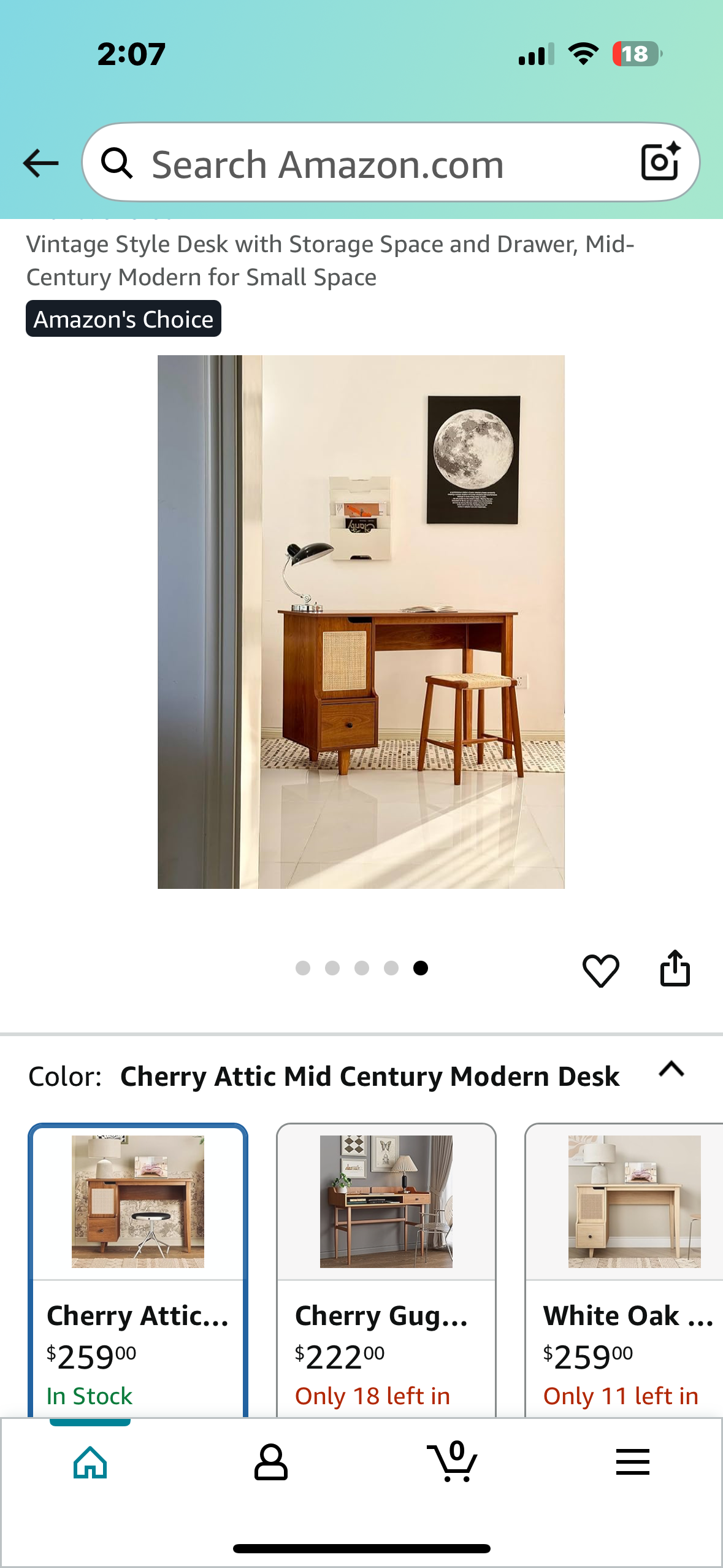
Task: Go to the Home tab
Action: pos(90,1462)
